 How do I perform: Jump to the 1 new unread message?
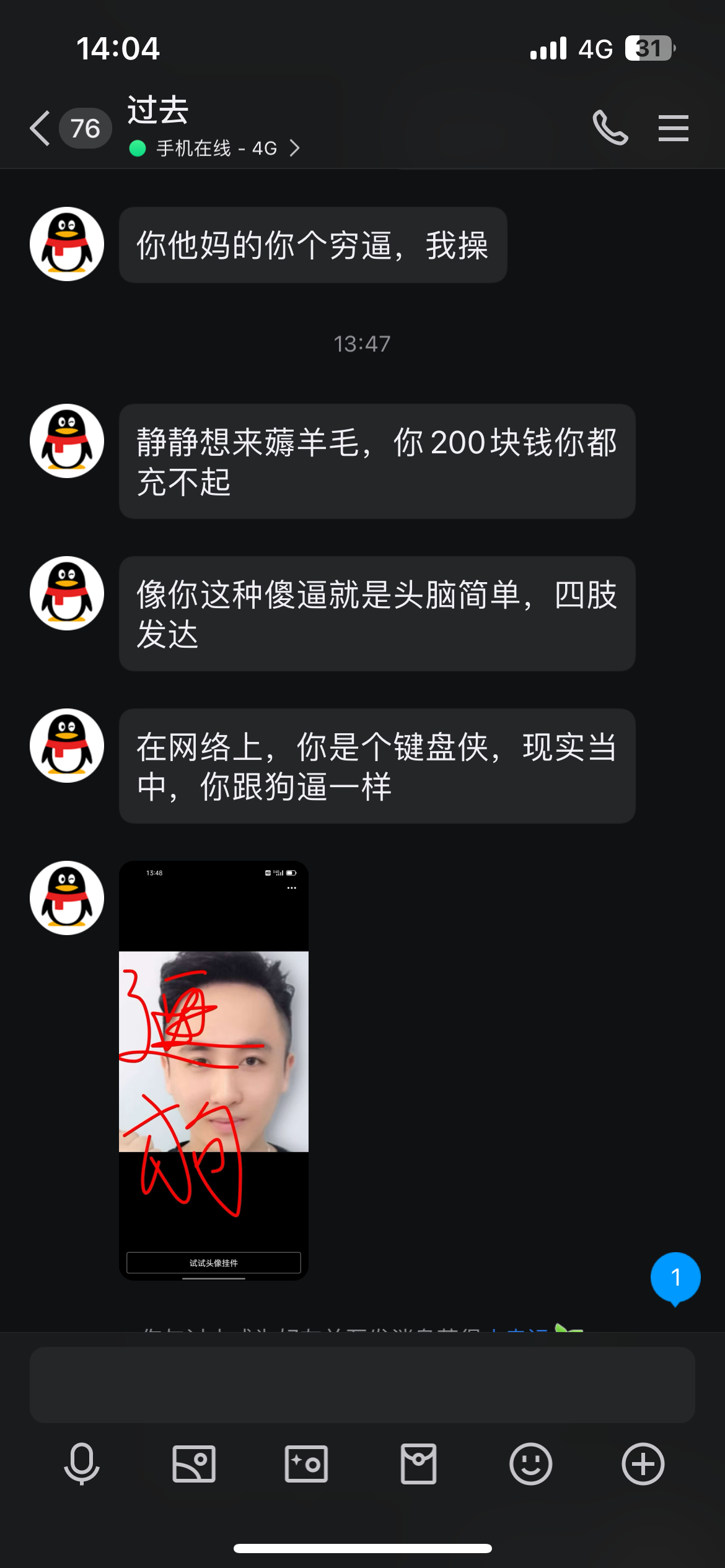(675, 1277)
